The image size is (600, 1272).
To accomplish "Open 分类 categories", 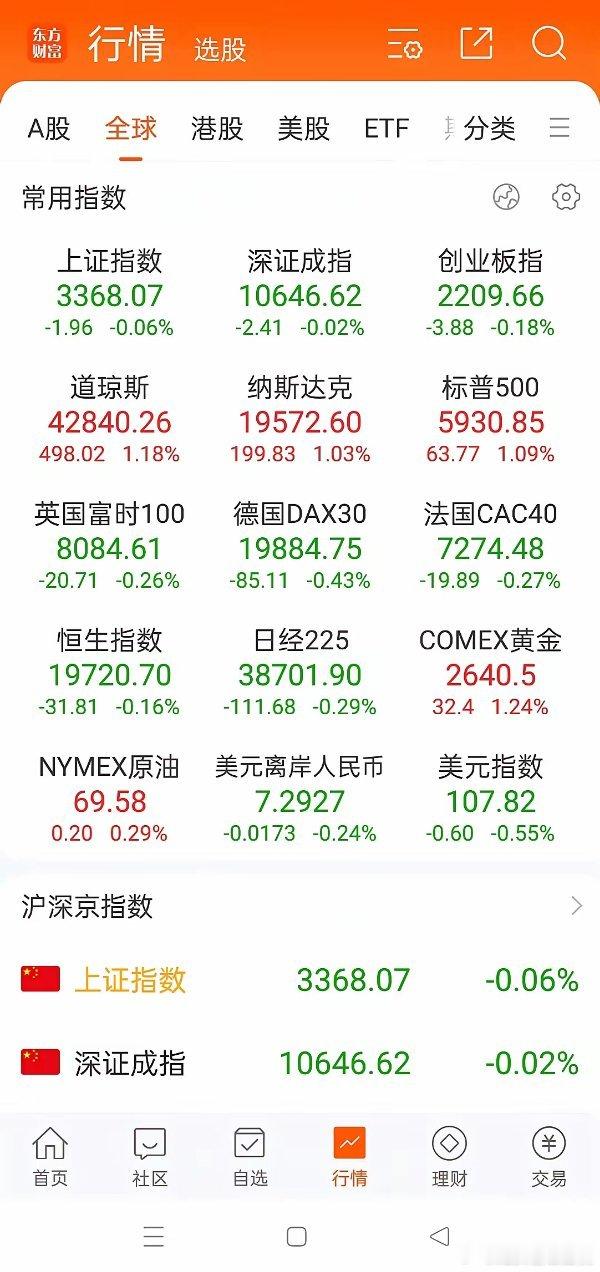I will [490, 129].
